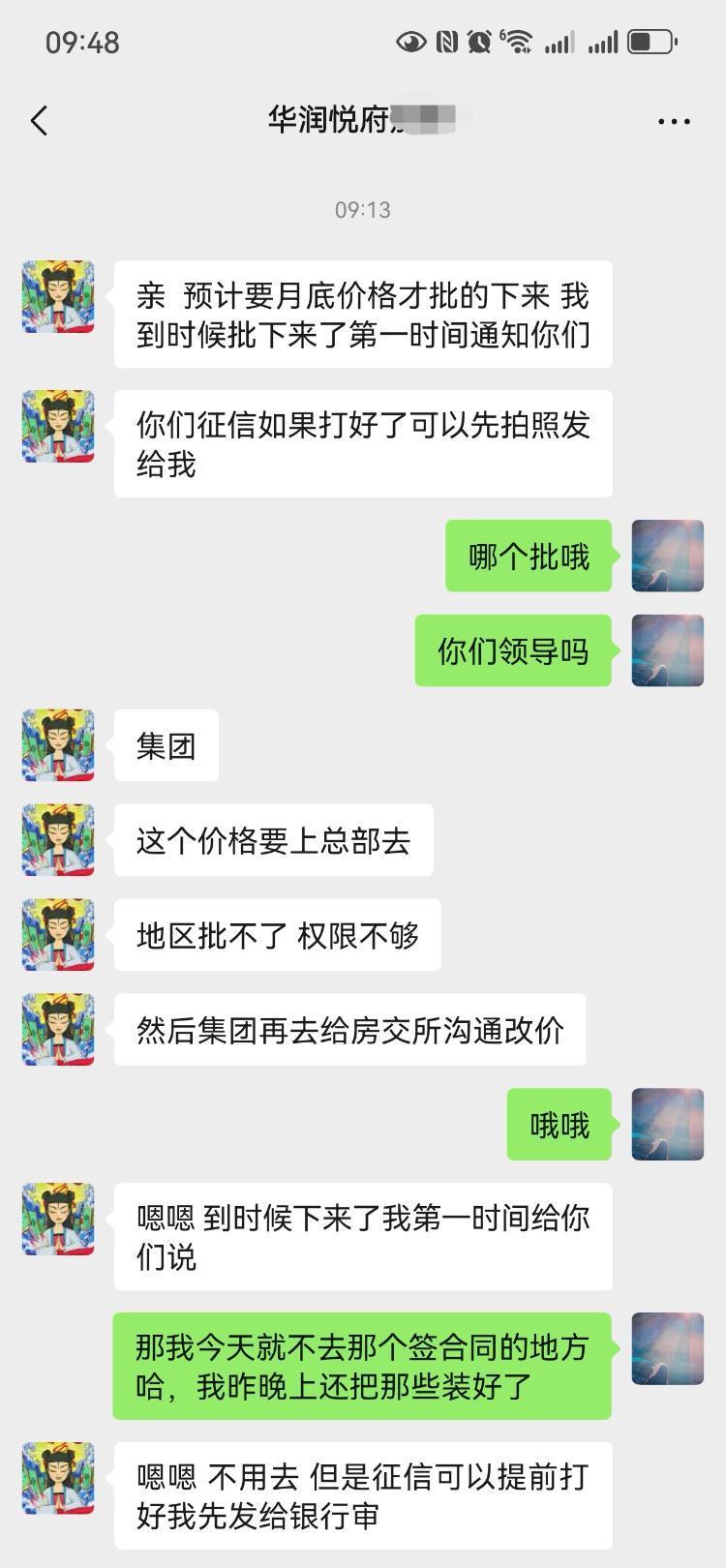Open my avatar beside the '你们领导吗' message
The height and width of the screenshot is (1568, 726).
(x=668, y=650)
